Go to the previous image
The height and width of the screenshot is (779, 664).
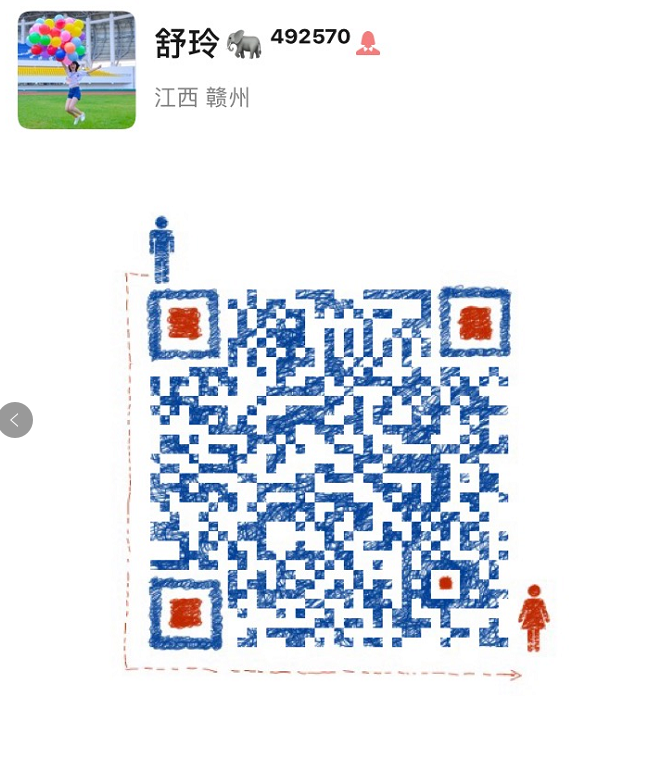(x=15, y=420)
